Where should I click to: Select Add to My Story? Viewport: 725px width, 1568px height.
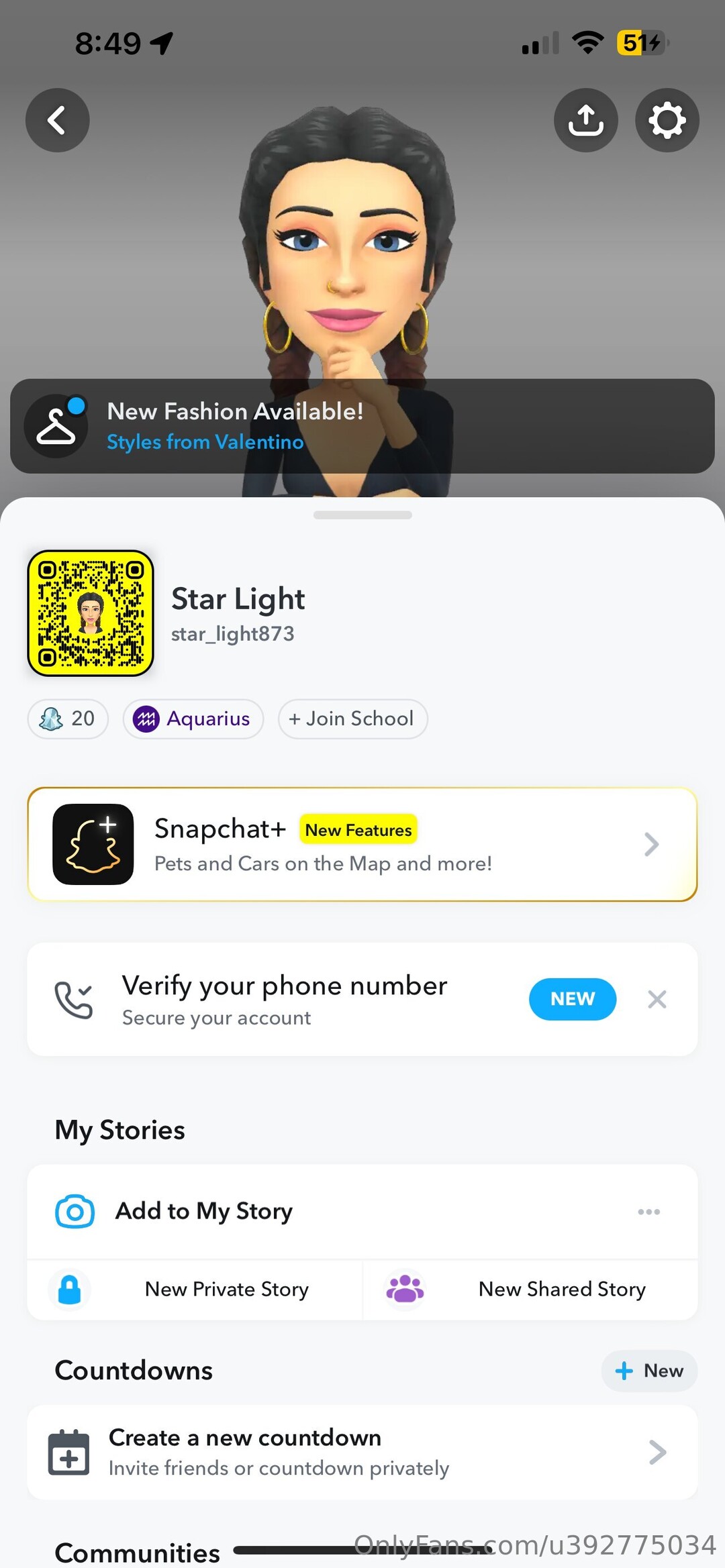coord(204,1211)
